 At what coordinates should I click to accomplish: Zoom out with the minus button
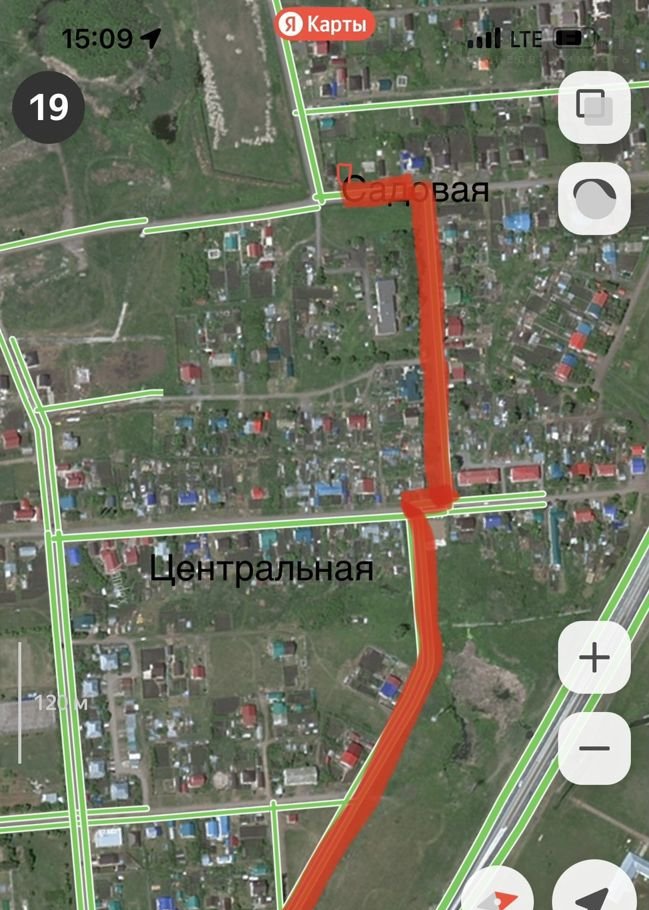594,748
